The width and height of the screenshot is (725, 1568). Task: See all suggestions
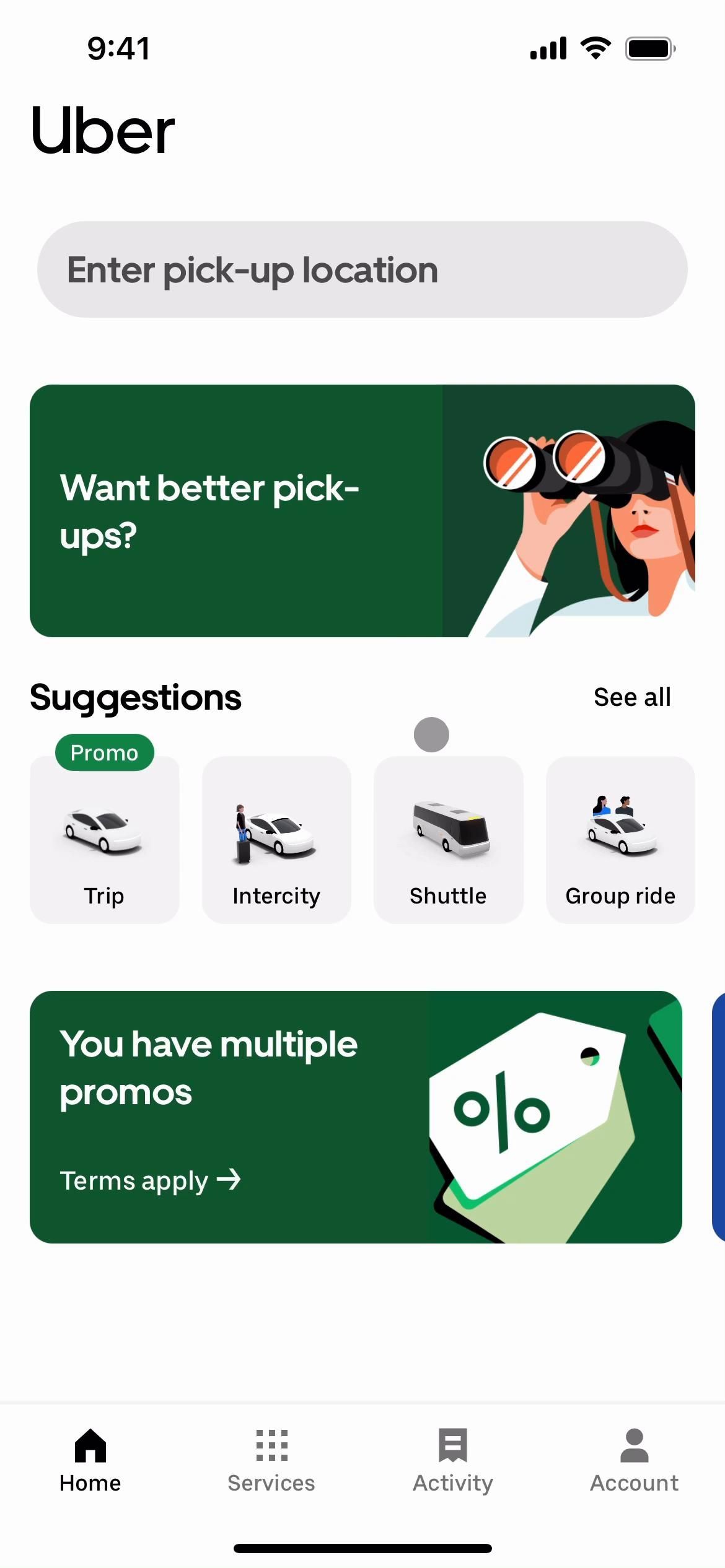point(631,697)
